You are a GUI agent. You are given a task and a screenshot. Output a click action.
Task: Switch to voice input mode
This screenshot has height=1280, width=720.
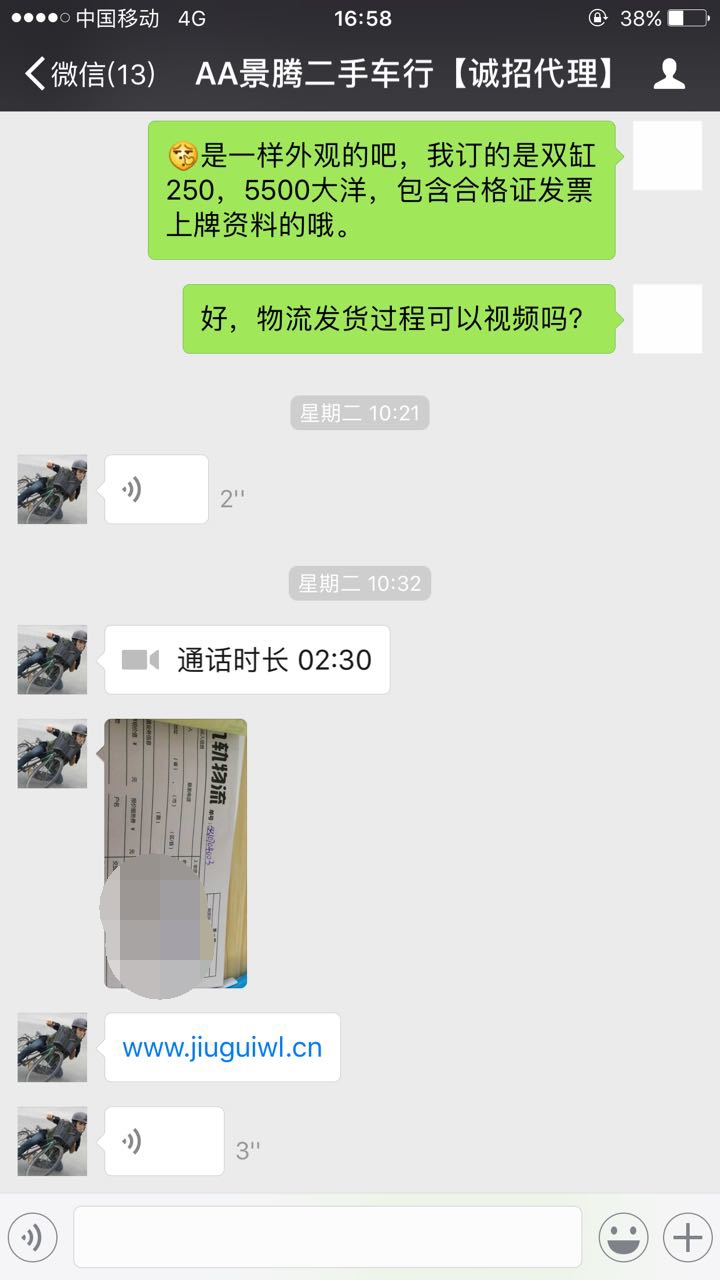[32, 1238]
